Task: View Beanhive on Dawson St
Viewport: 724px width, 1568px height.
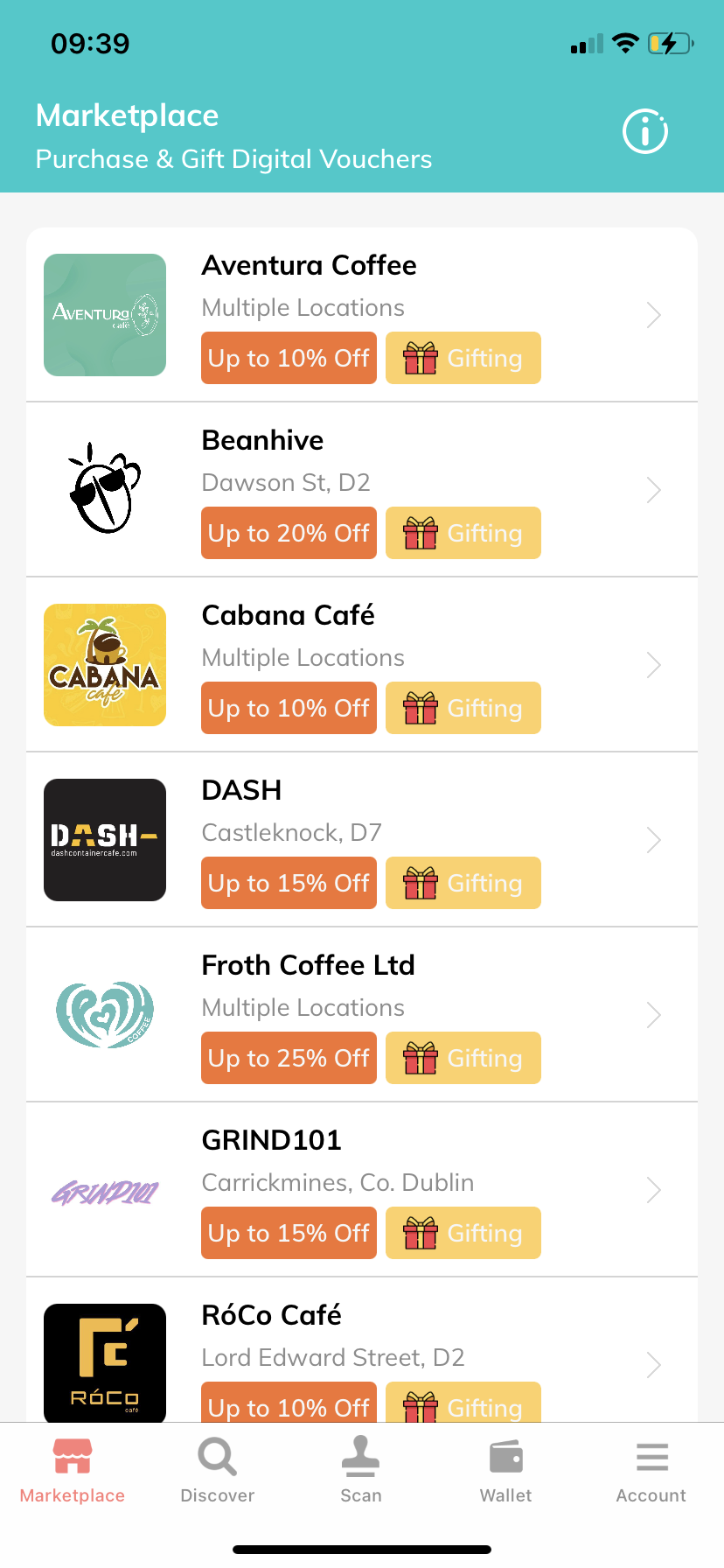Action: 362,489
